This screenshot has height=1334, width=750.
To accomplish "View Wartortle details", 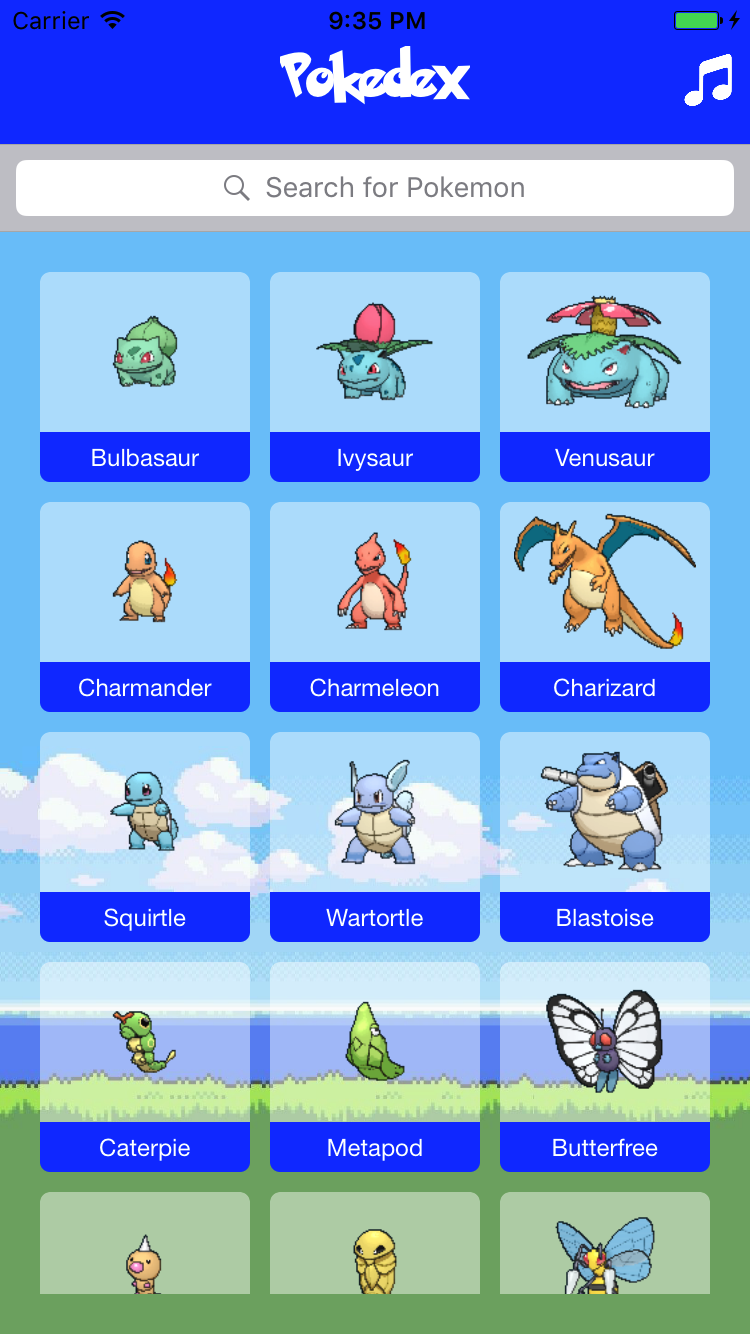I will [375, 836].
